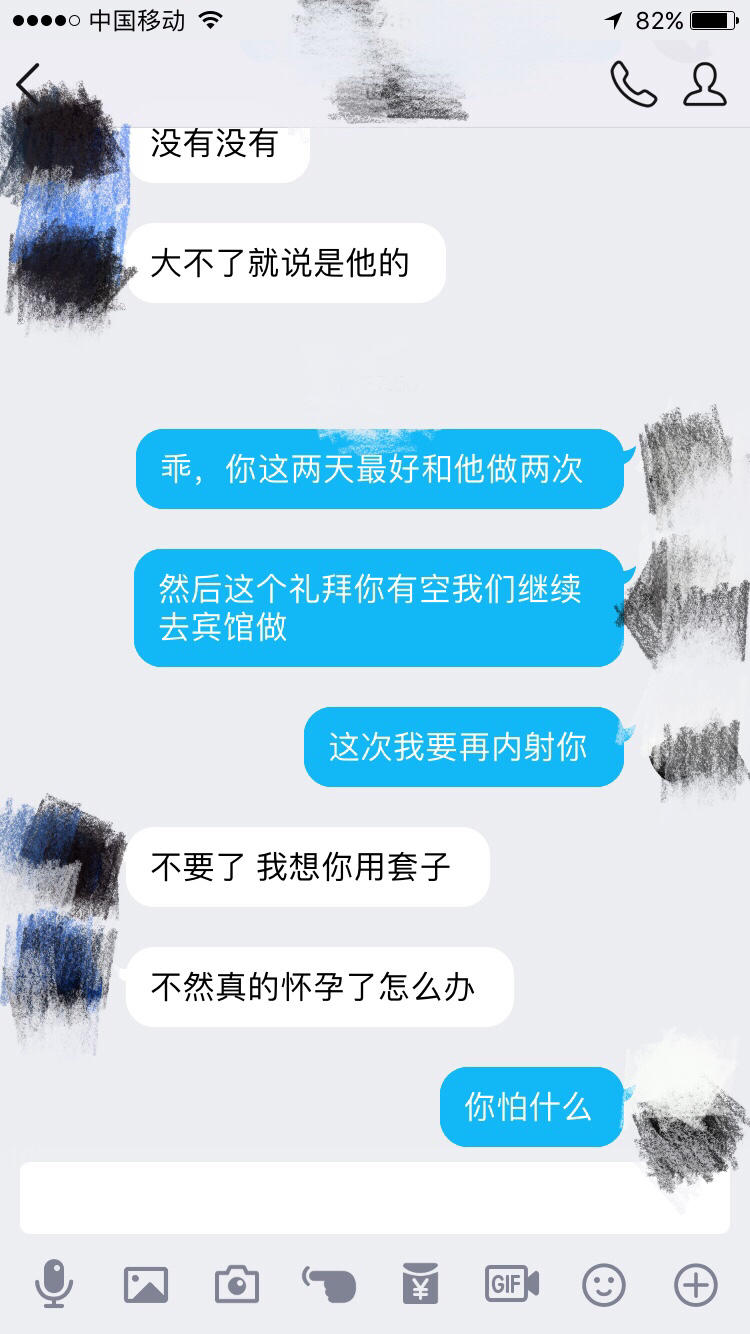This screenshot has width=750, height=1334.
Task: Open the emoji panel
Action: click(604, 1284)
